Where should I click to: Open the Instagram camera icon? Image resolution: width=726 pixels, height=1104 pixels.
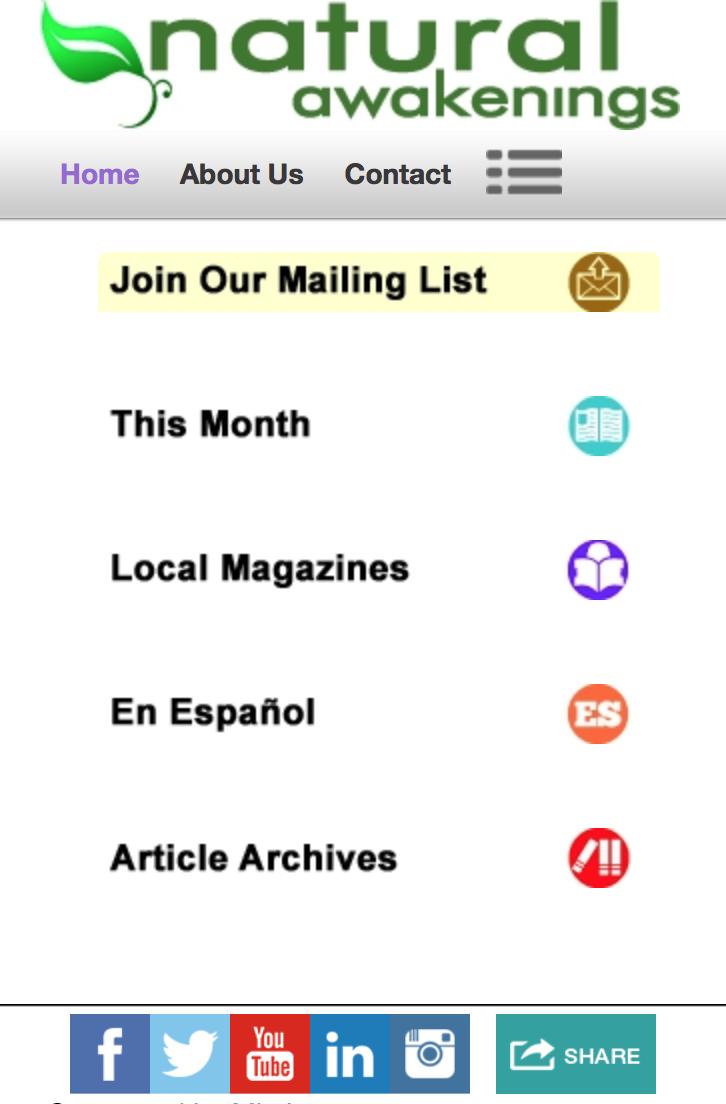430,1051
